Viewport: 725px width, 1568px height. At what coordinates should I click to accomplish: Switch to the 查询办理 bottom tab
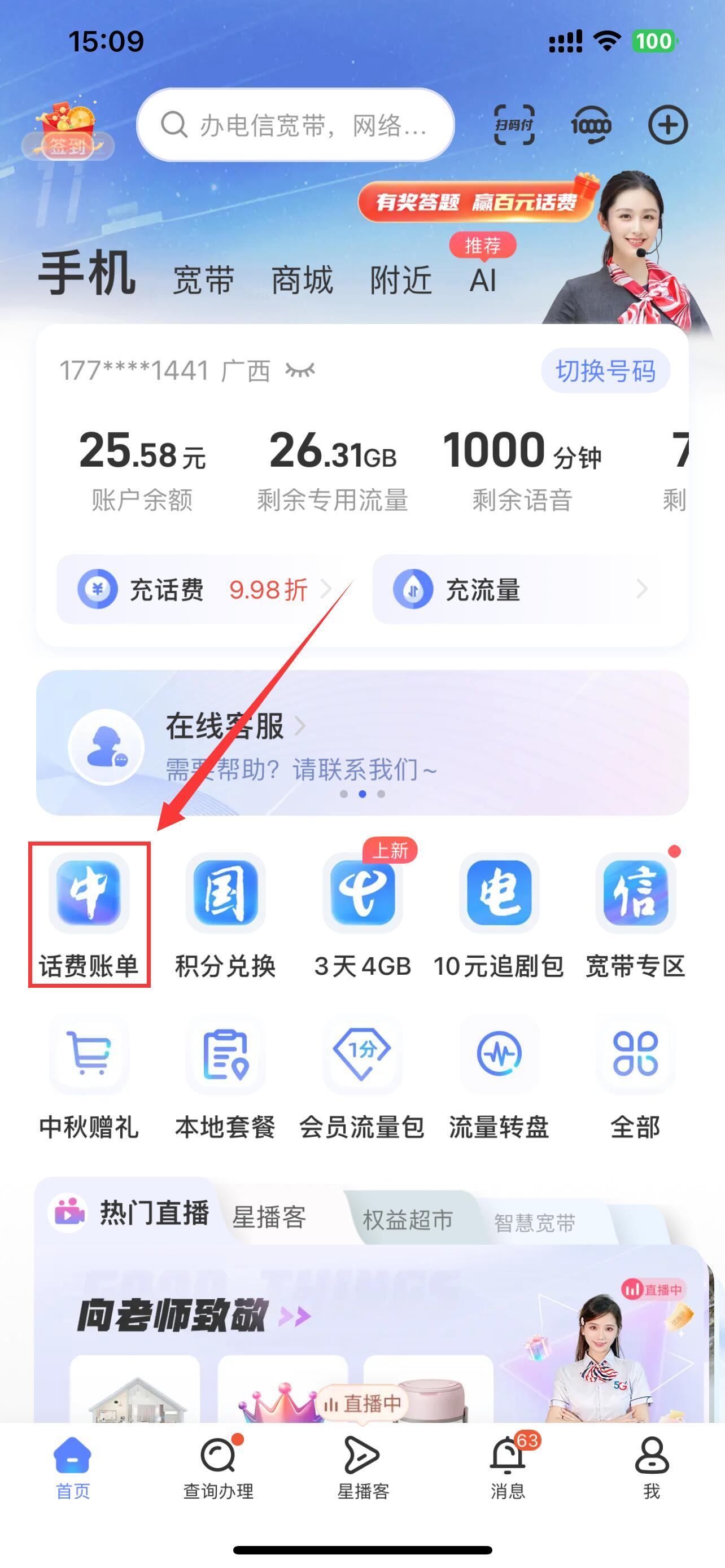point(218,1468)
